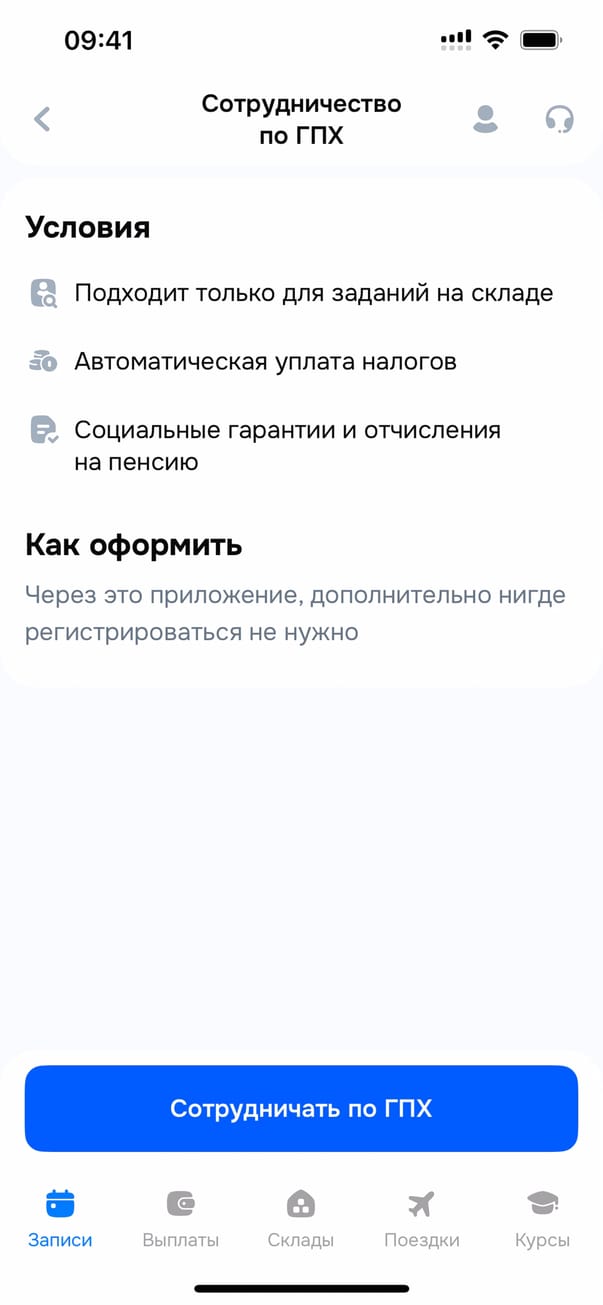Go to the Склады tab
This screenshot has width=603, height=1305.
pos(301,1219)
